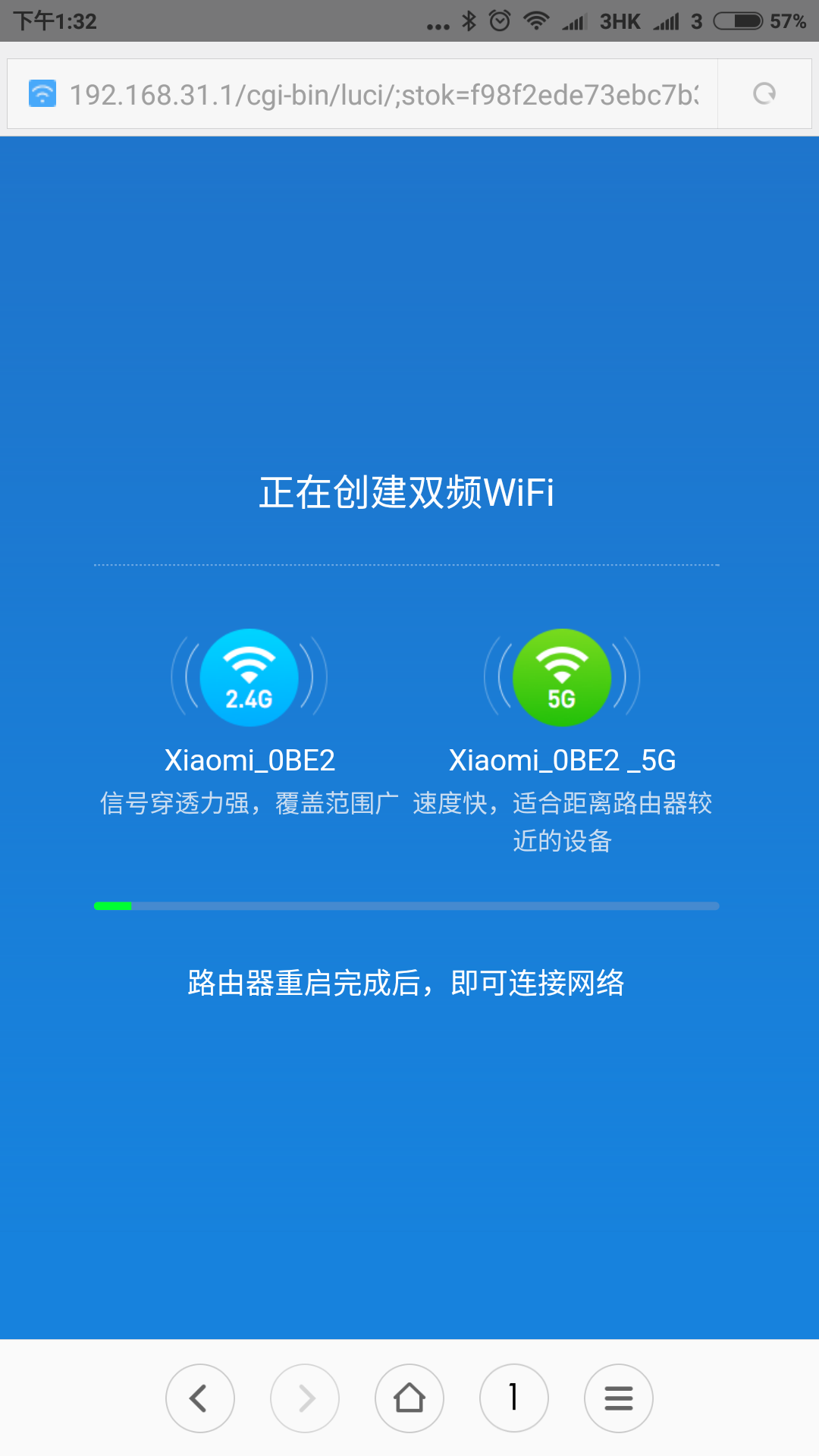
Task: Open the browser home page
Action: [409, 1398]
